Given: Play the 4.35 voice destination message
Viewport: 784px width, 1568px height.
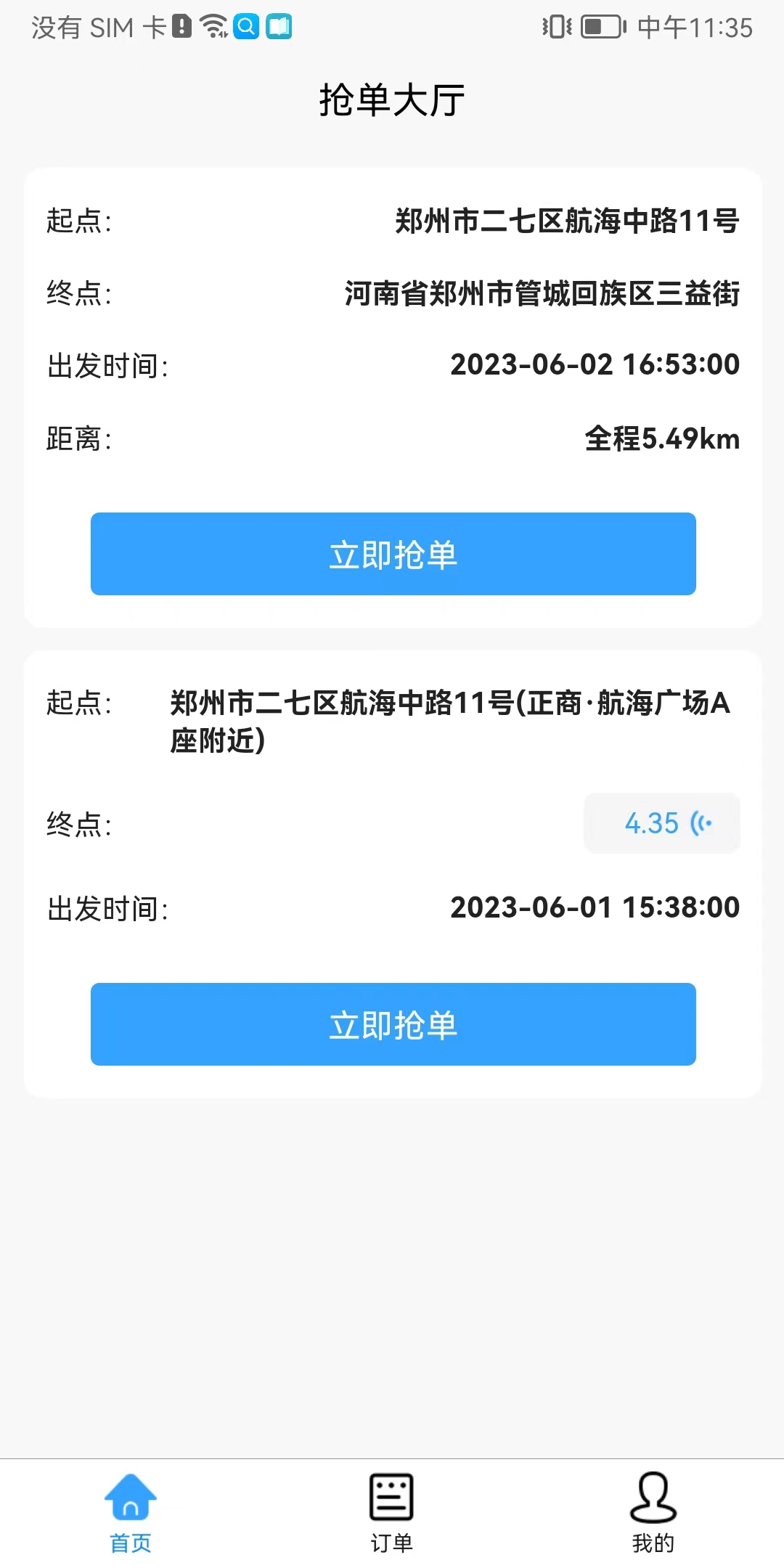Looking at the screenshot, I should (x=662, y=823).
